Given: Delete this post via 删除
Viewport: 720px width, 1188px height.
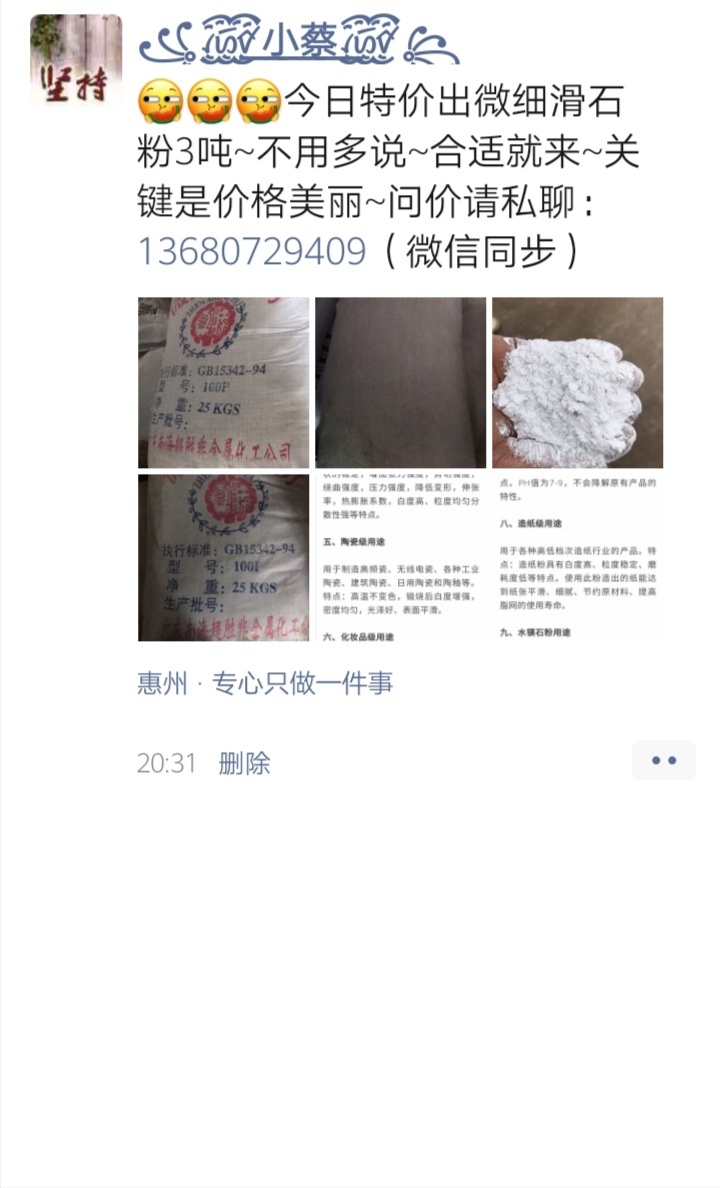Looking at the screenshot, I should [244, 764].
